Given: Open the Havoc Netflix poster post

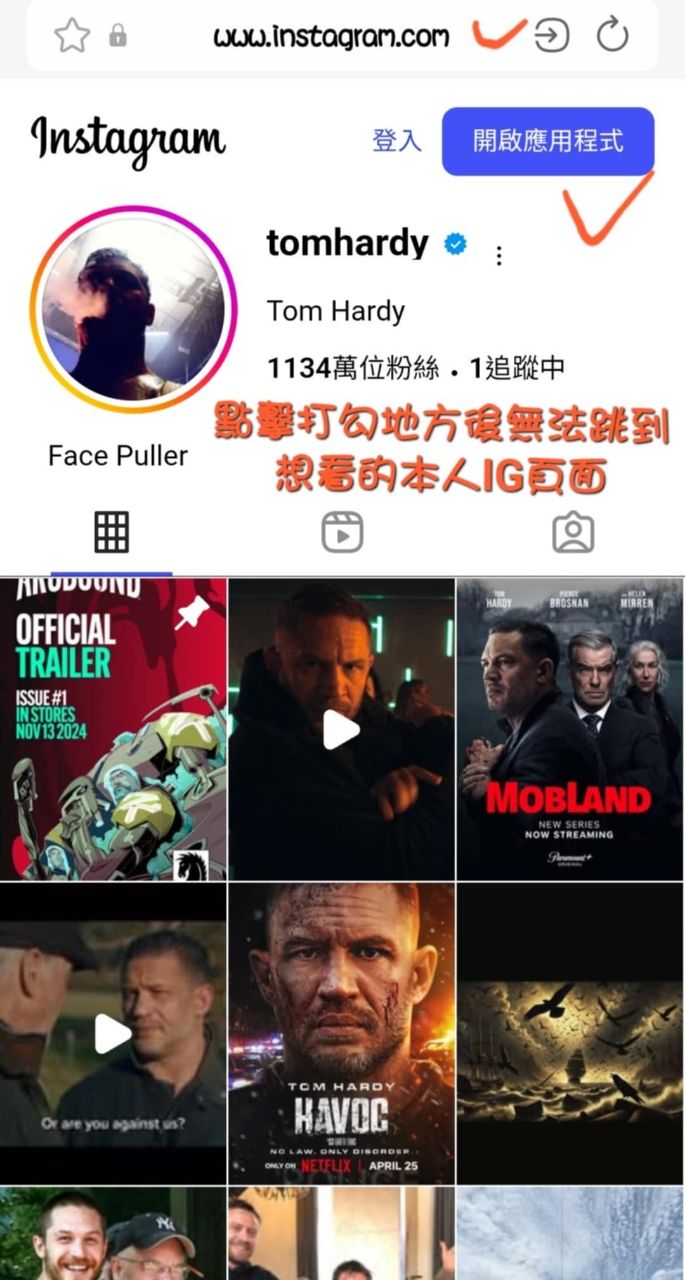Looking at the screenshot, I should click(x=342, y=1033).
